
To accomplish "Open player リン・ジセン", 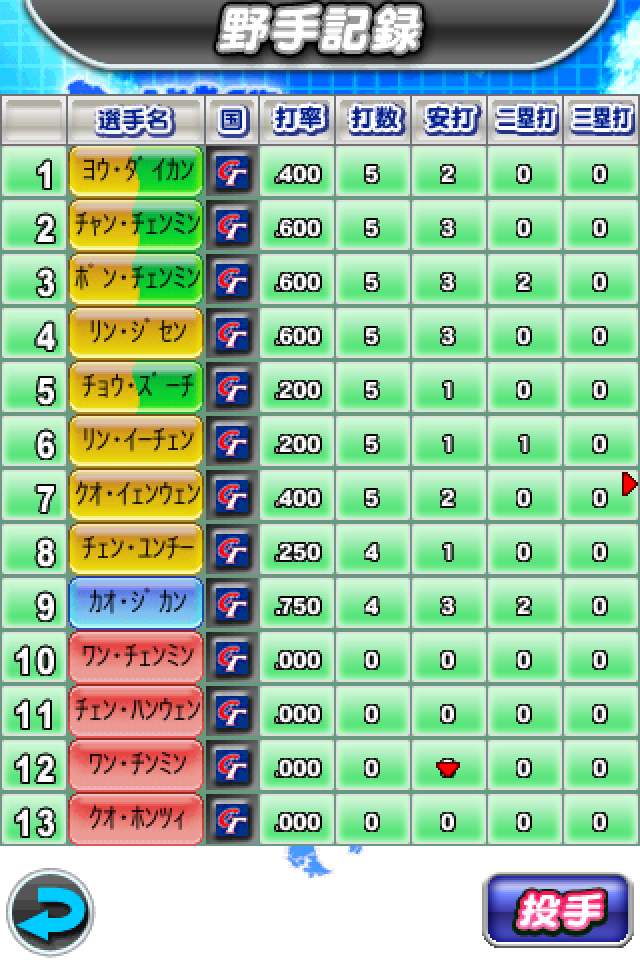I will tap(136, 334).
